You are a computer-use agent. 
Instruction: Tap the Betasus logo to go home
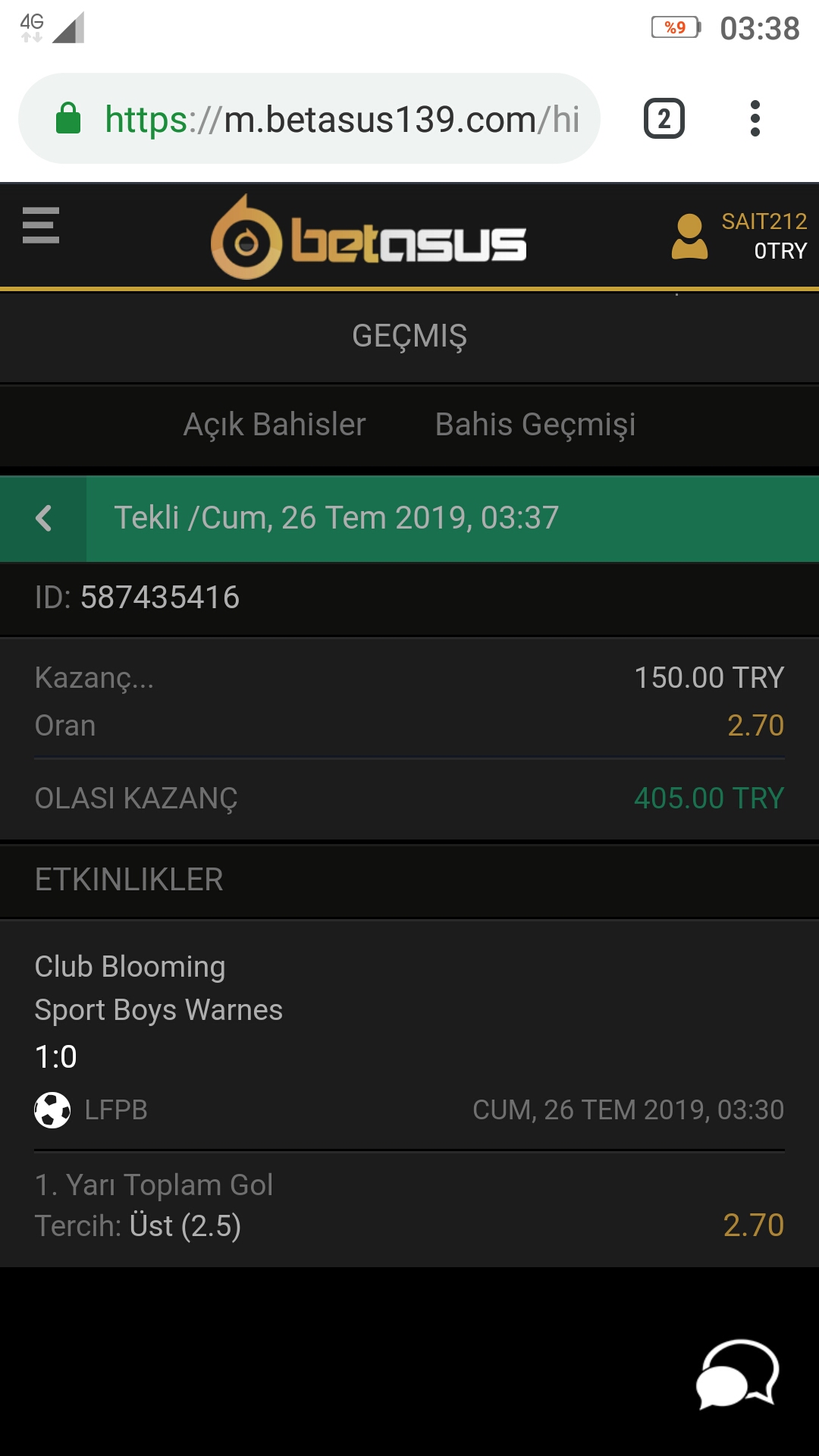click(x=369, y=237)
